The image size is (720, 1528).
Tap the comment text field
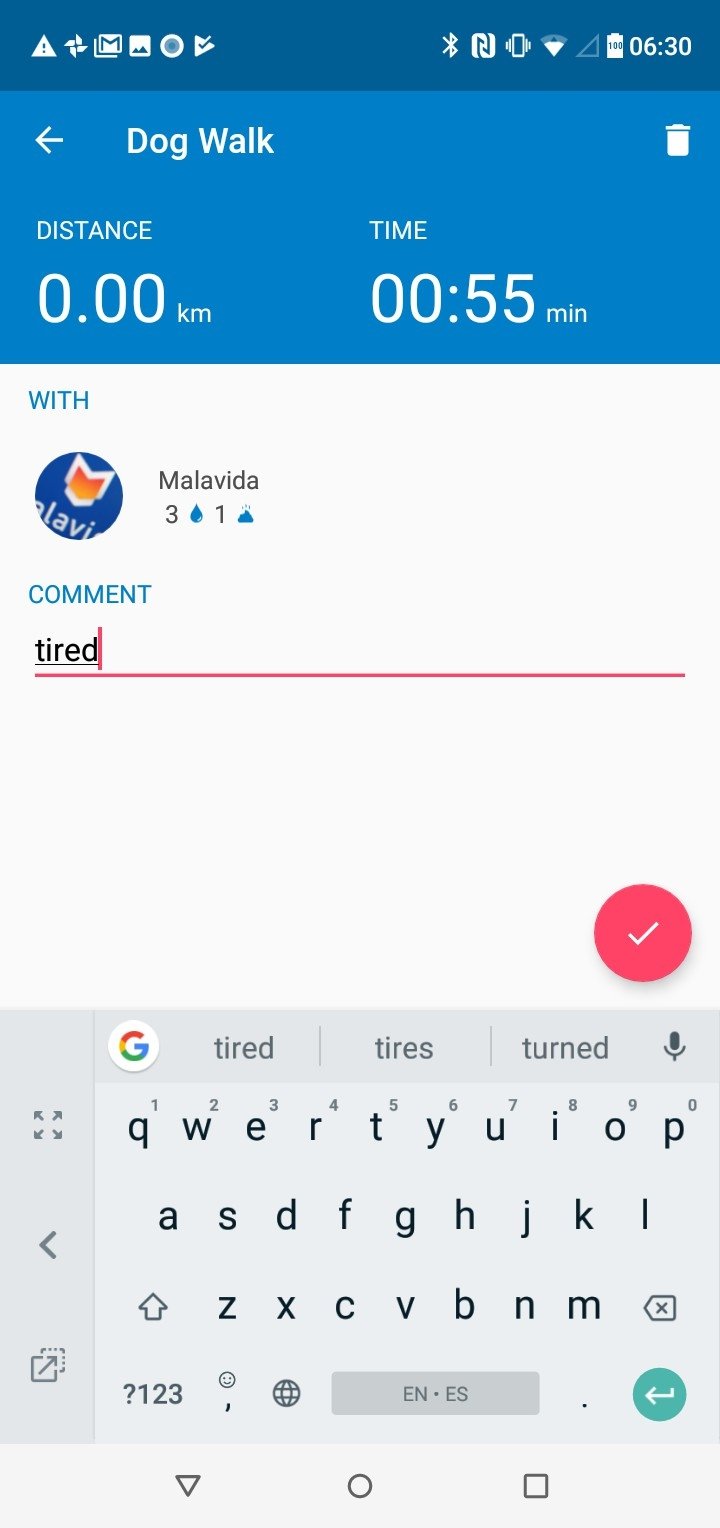click(x=359, y=651)
